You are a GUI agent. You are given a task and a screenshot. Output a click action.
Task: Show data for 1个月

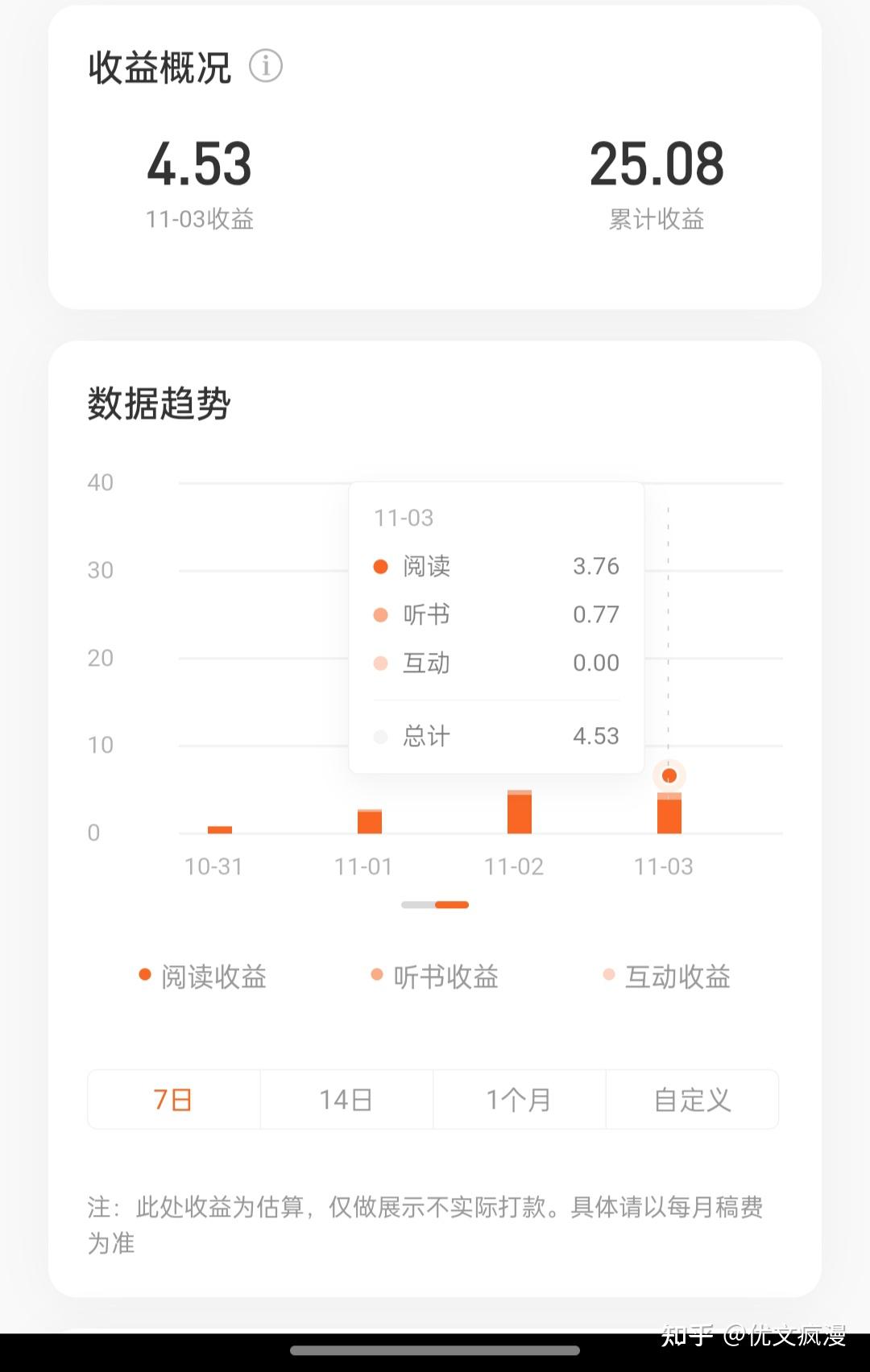[519, 1099]
